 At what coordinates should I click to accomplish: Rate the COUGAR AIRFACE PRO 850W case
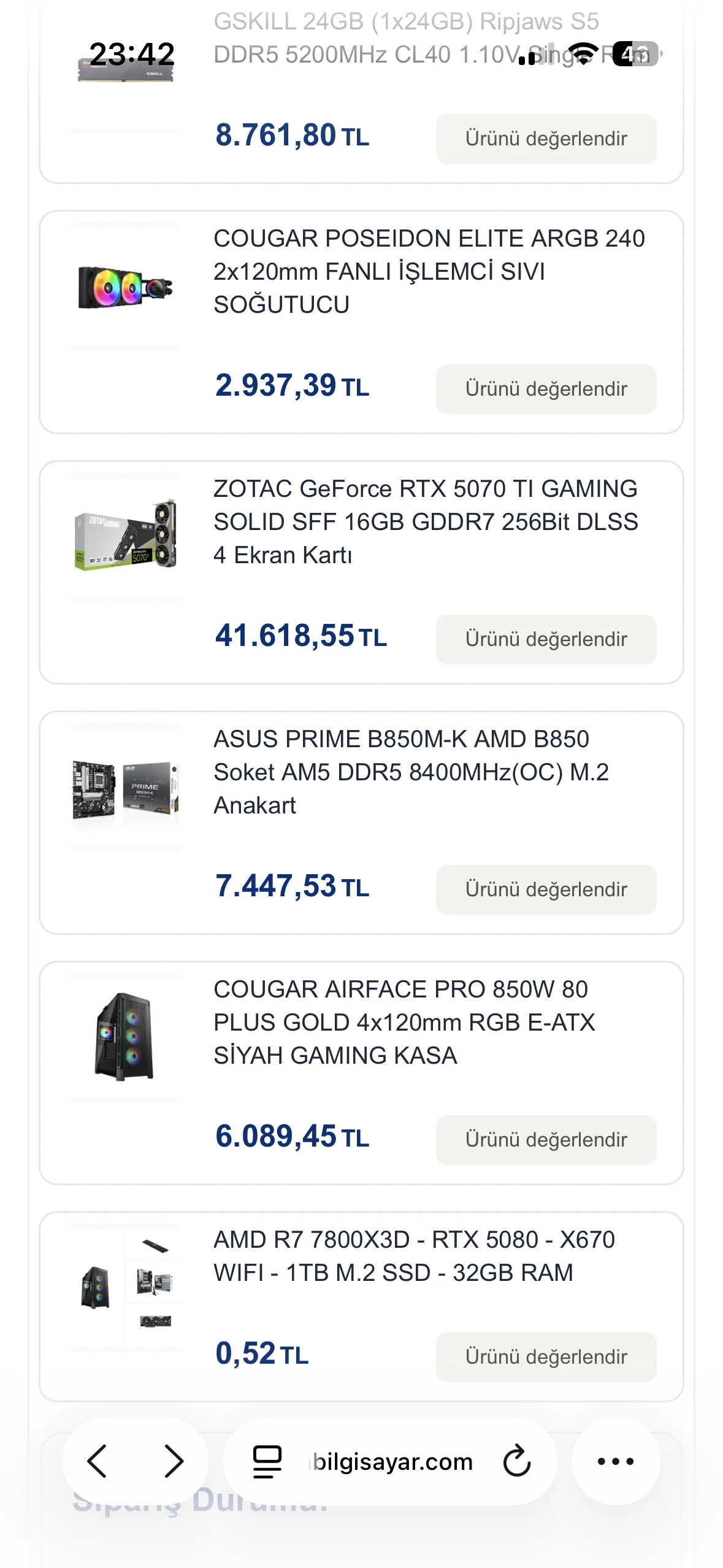click(x=545, y=1140)
